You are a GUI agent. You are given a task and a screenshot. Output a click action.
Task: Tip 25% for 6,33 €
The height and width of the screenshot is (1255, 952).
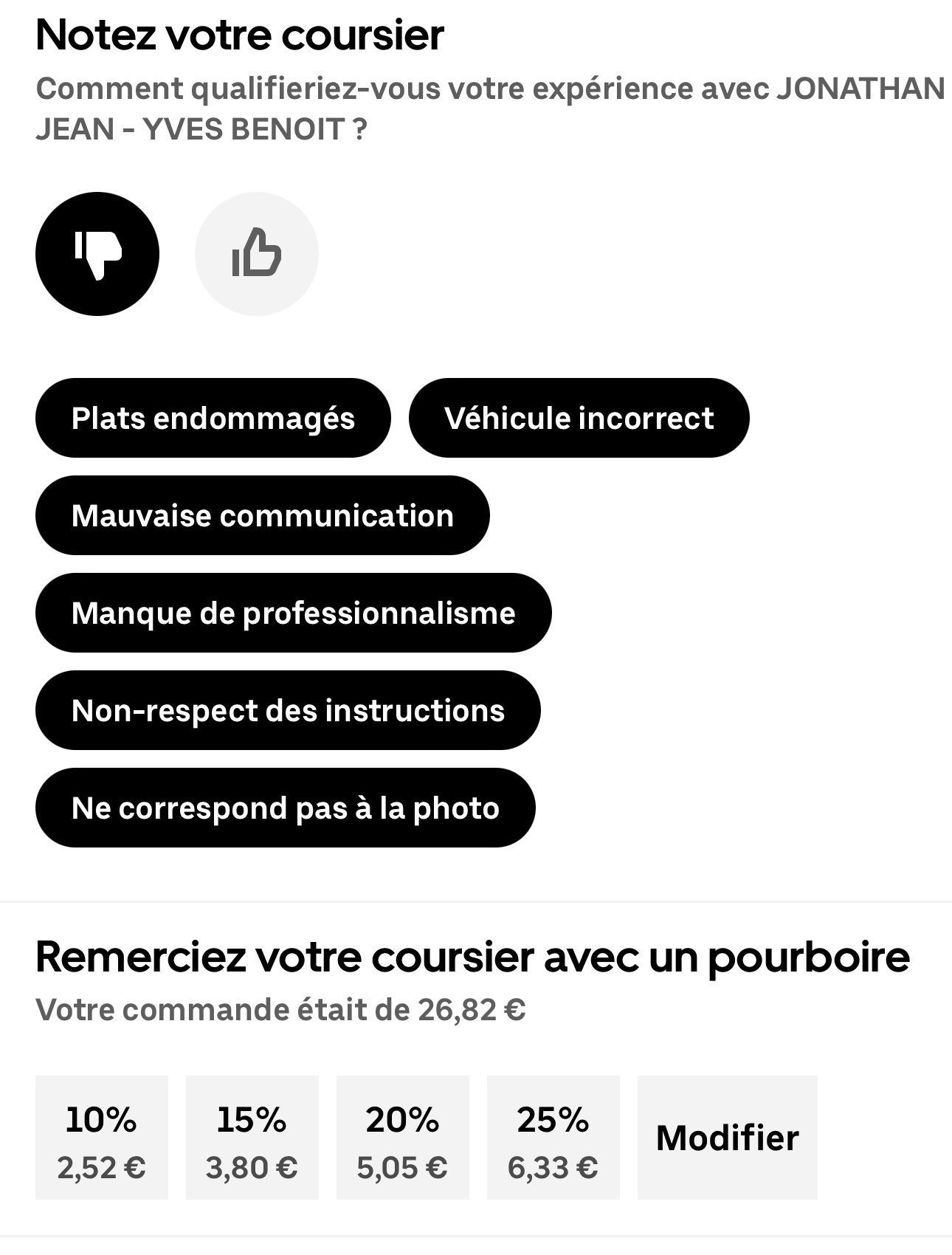[x=553, y=1138]
